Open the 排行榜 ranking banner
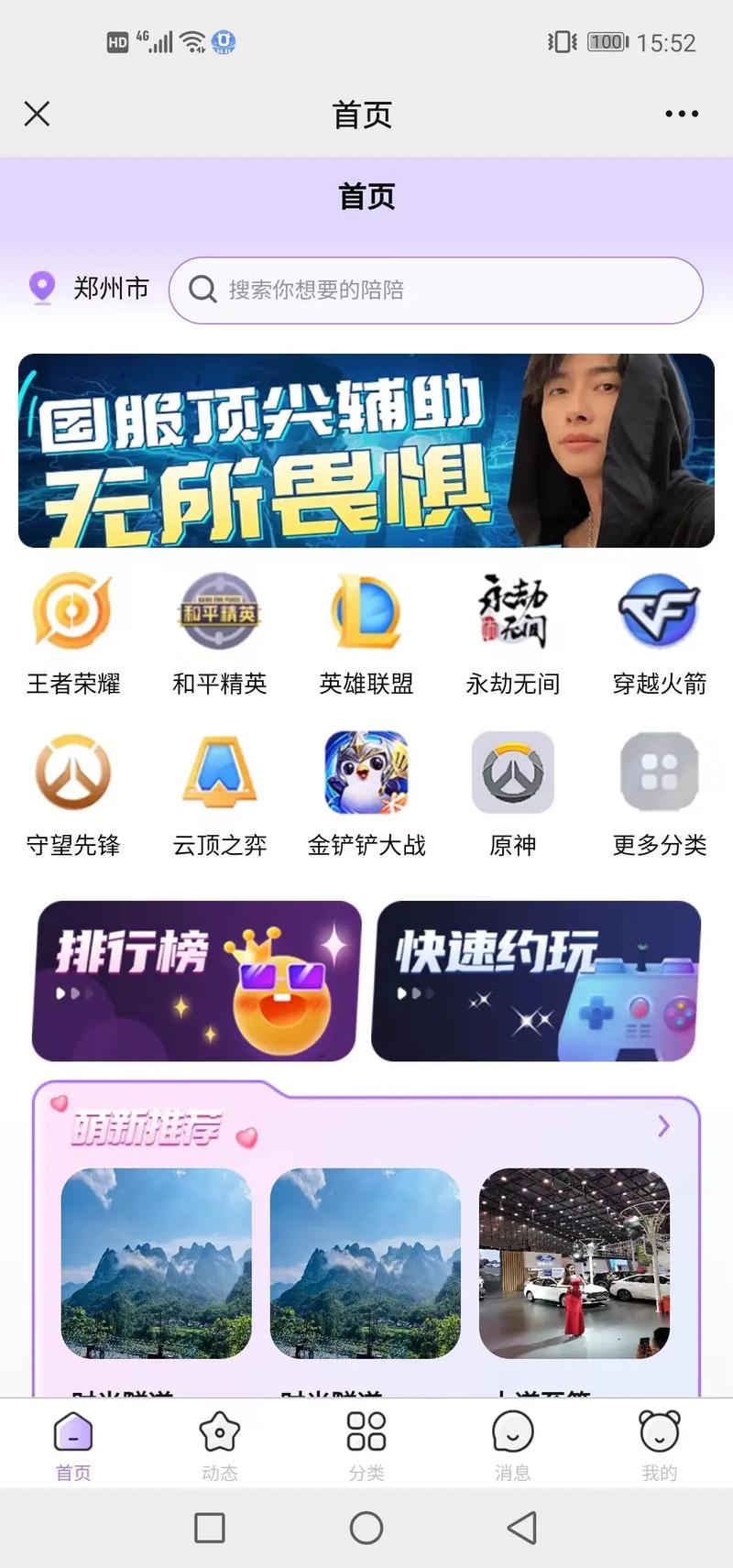Image resolution: width=733 pixels, height=1568 pixels. [x=194, y=981]
